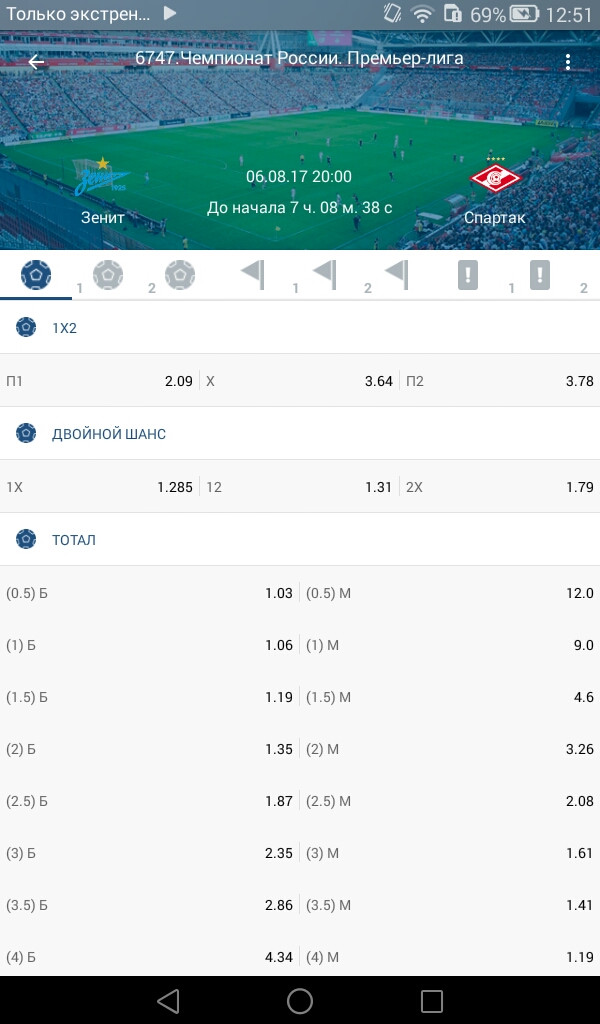This screenshot has height=1024, width=600.
Task: Tap the system home button
Action: point(300,1000)
